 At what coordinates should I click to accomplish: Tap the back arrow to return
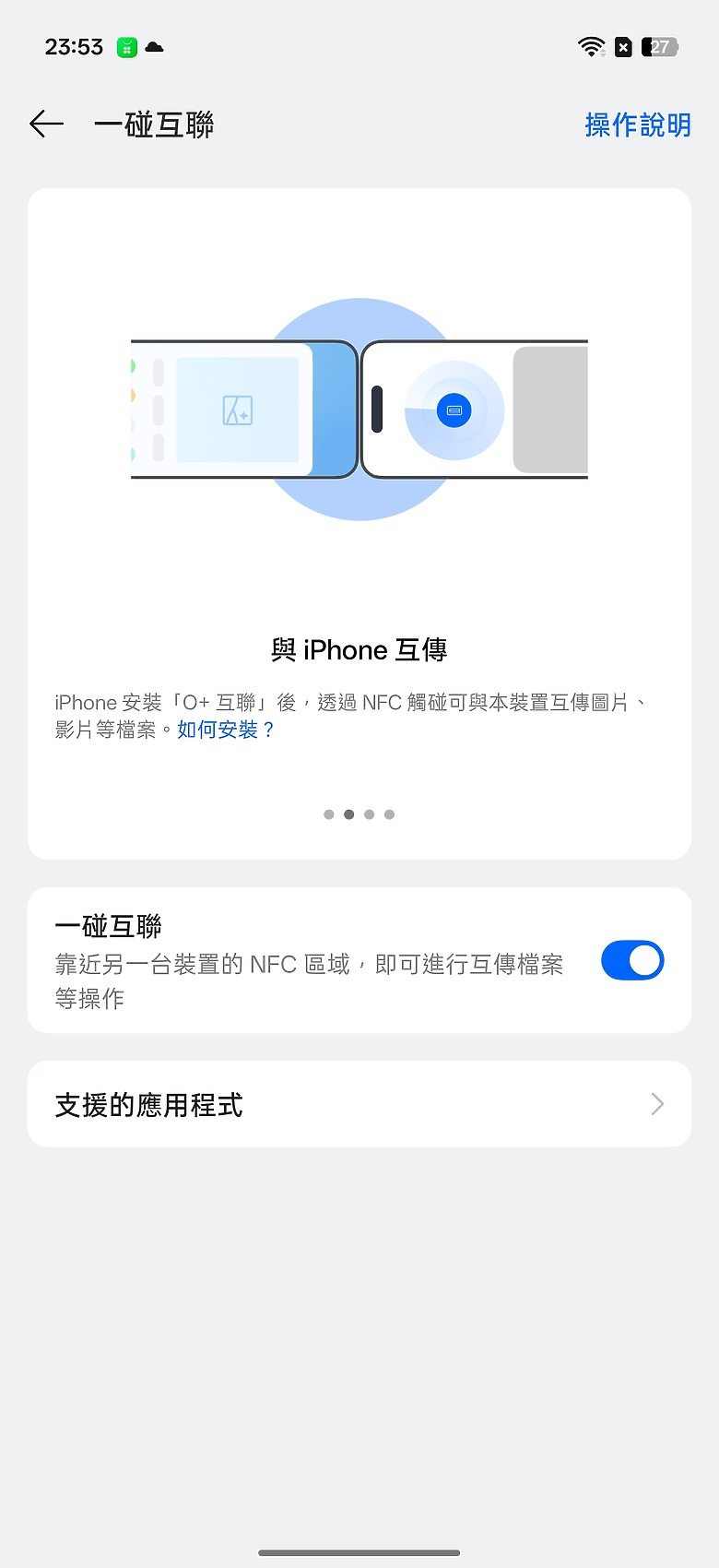[x=45, y=124]
